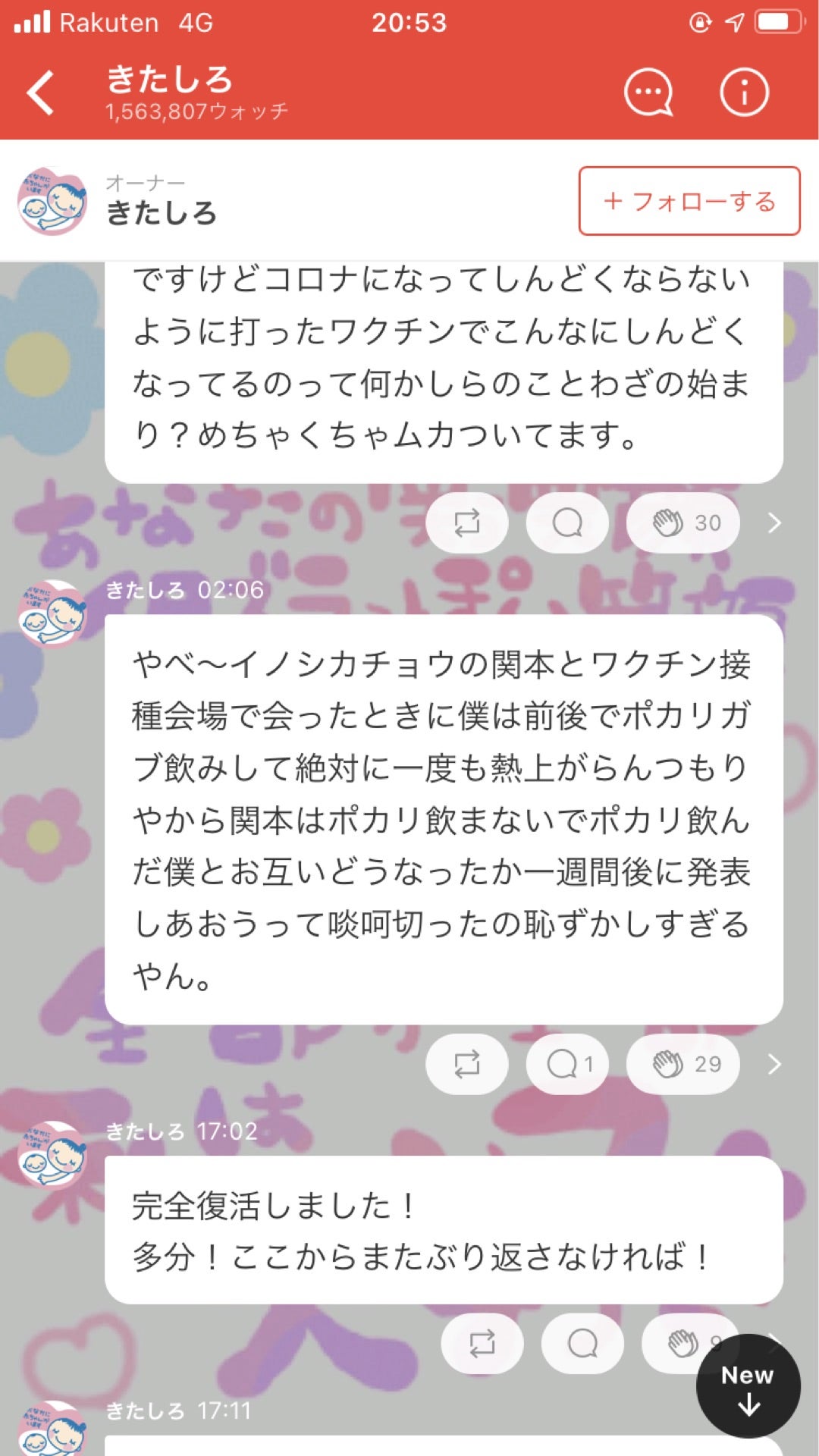Clap for the 02:06 message
The image size is (819, 1456).
pyautogui.click(x=683, y=1064)
